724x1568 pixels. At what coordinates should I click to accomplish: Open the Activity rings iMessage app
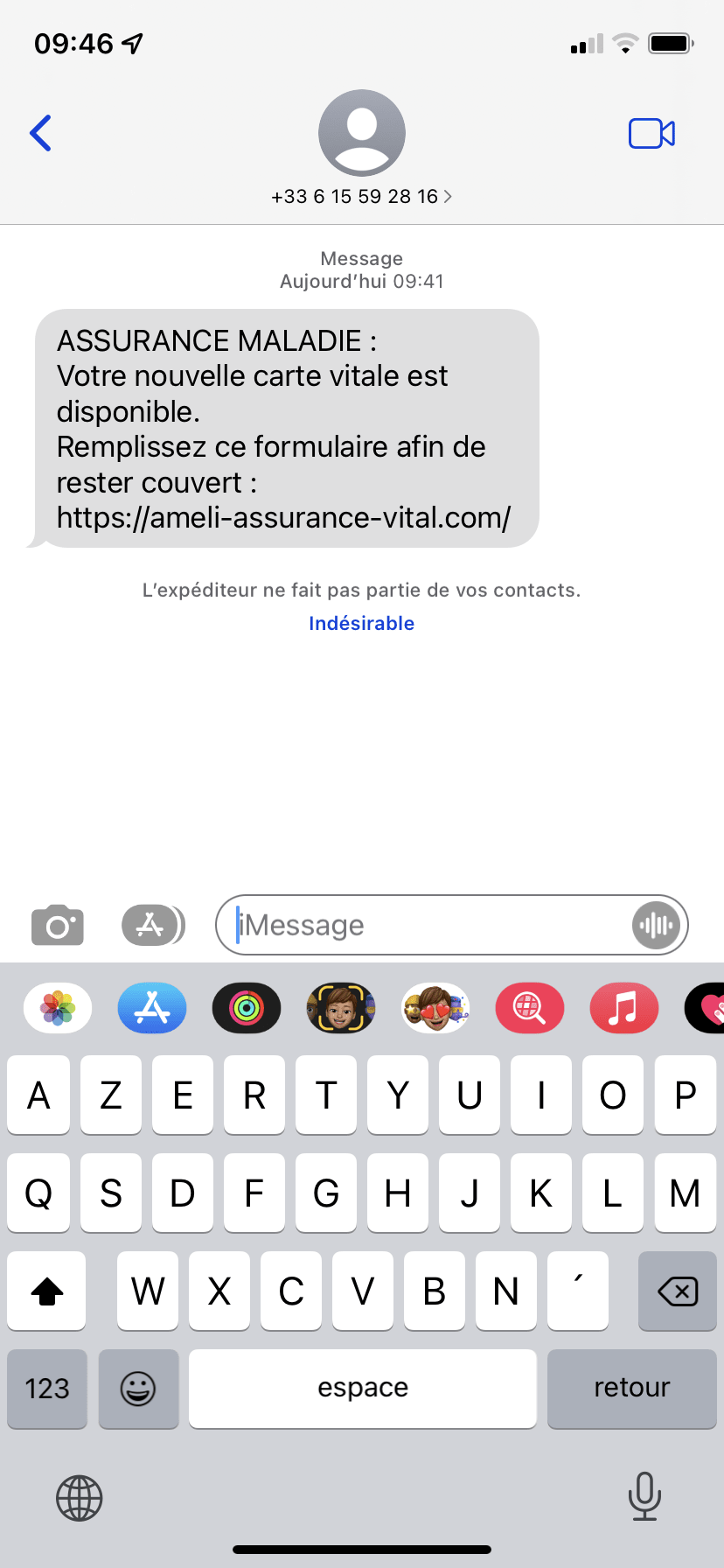[247, 1008]
